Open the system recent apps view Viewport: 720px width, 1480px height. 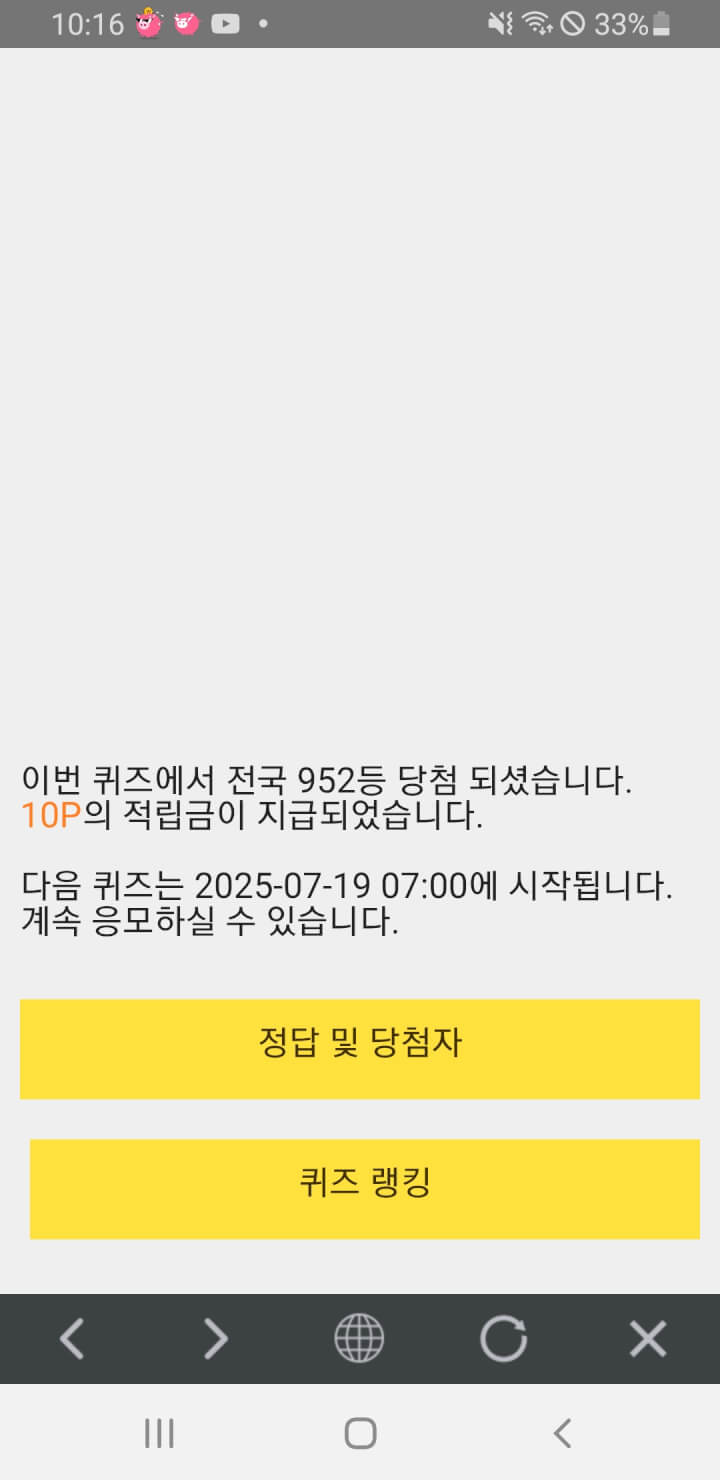click(159, 1433)
